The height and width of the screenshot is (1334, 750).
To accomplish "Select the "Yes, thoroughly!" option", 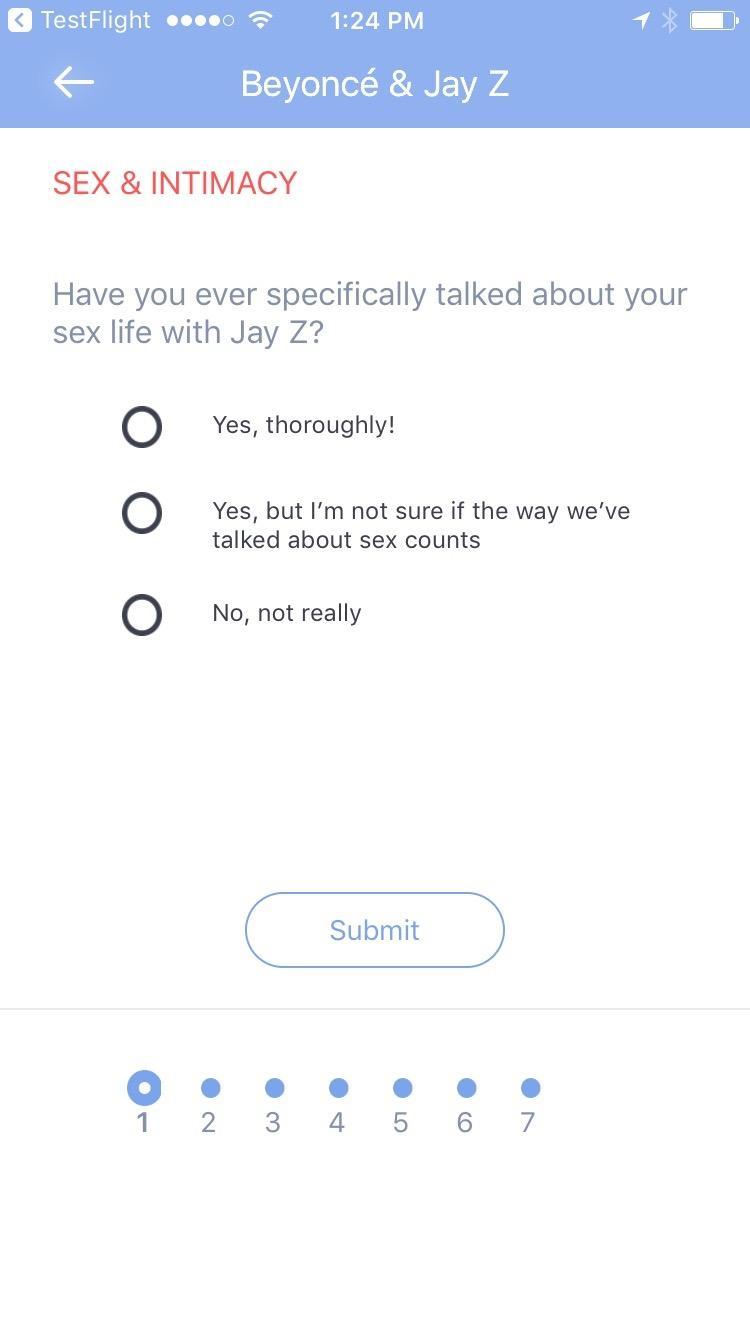I will [142, 427].
